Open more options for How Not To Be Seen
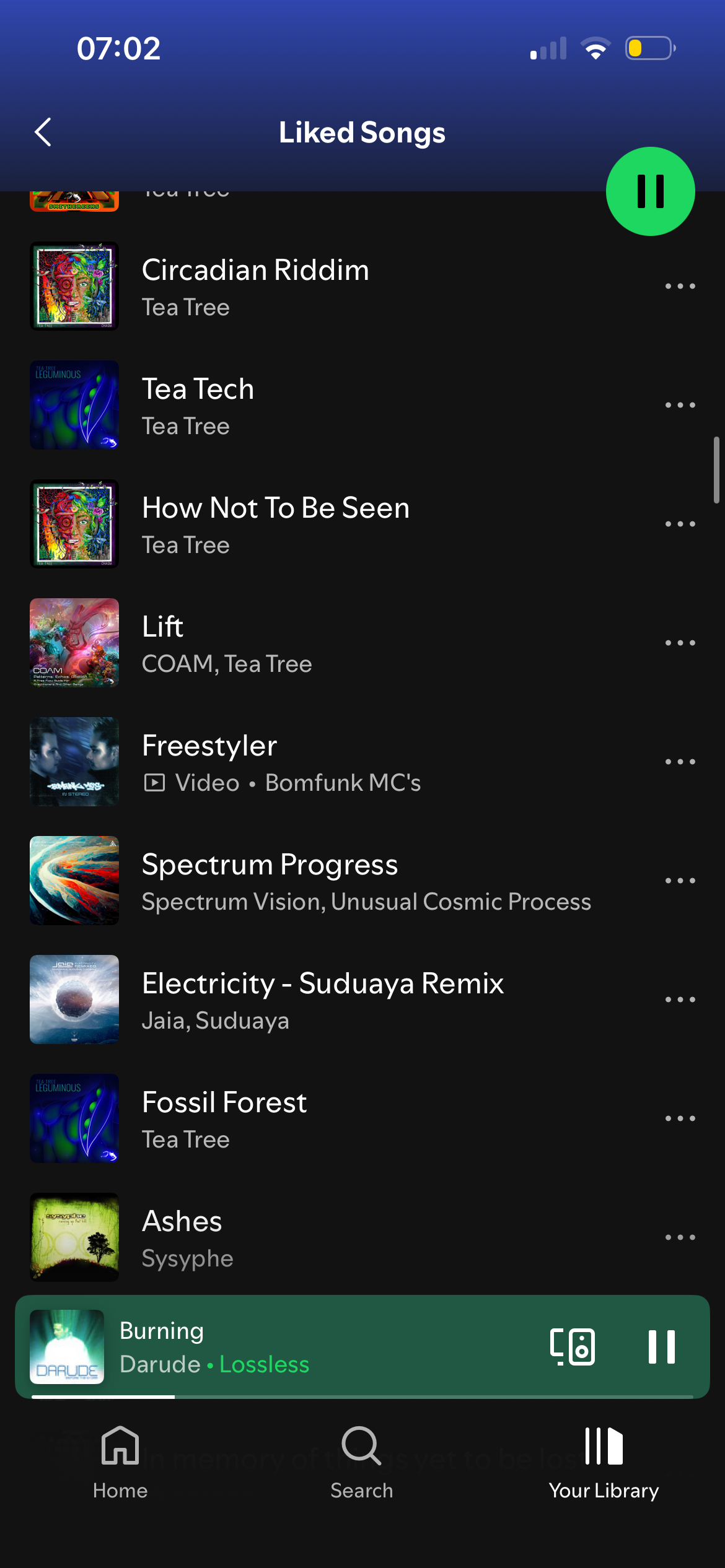Image resolution: width=725 pixels, height=1568 pixels. (680, 524)
